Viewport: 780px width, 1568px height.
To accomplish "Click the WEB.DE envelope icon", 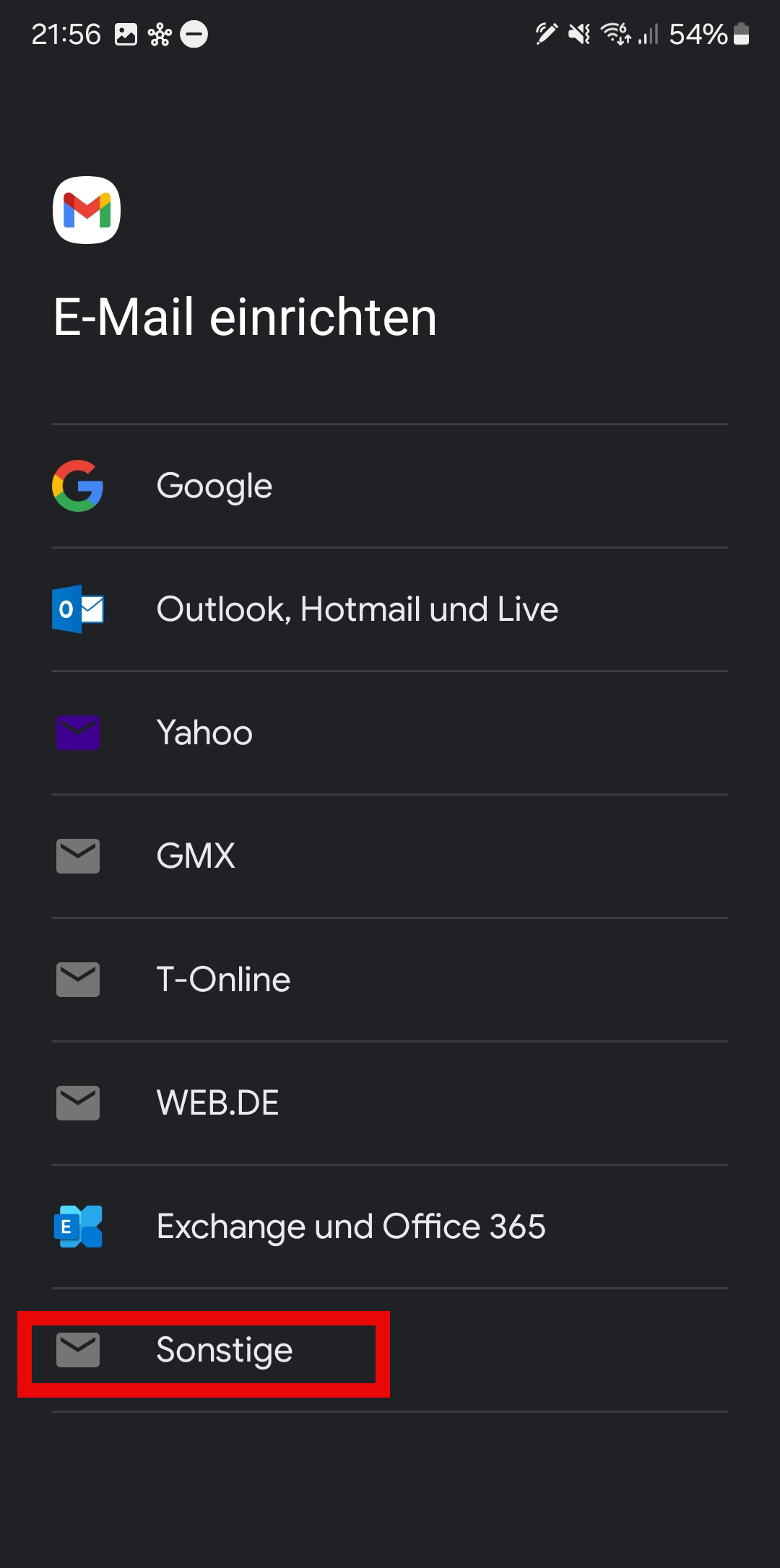I will pos(77,1102).
